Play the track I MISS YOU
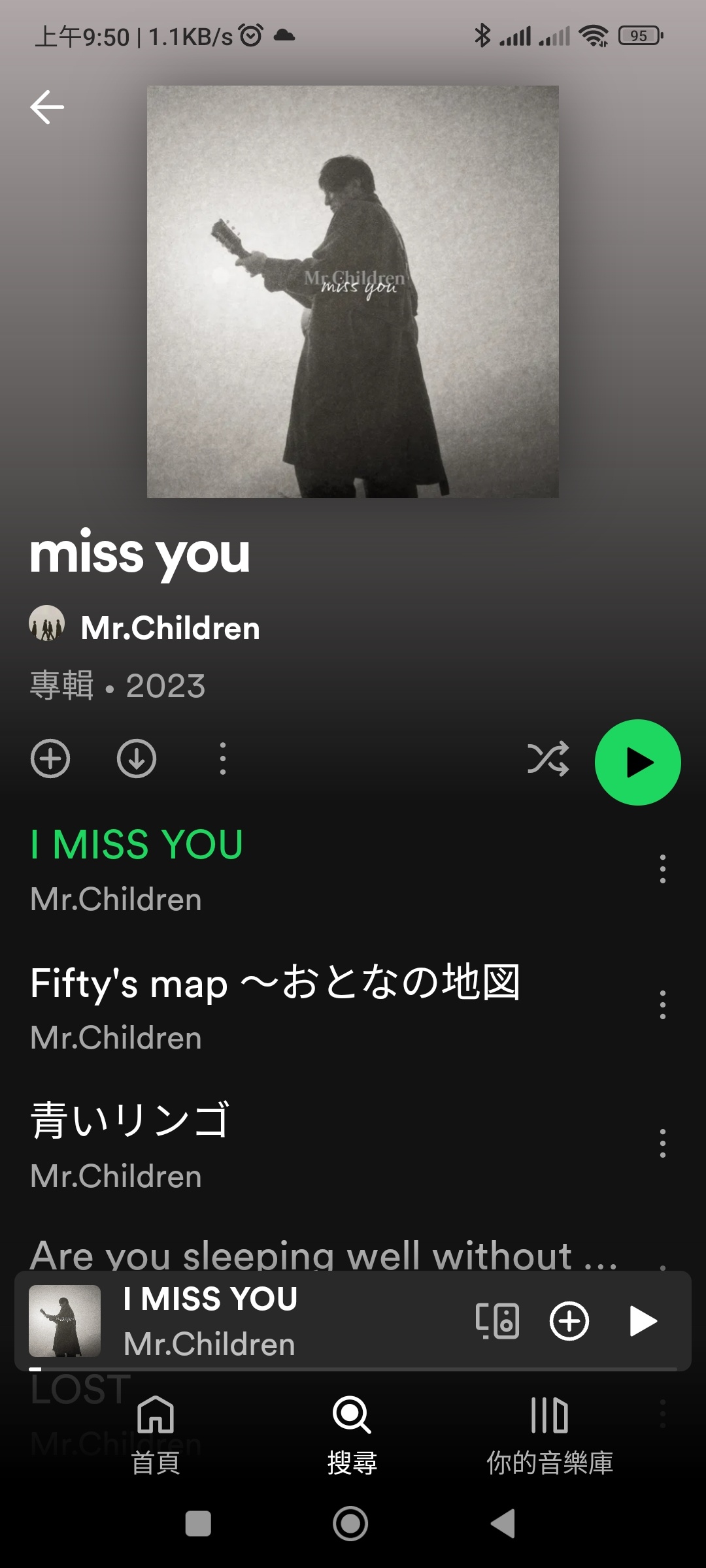This screenshot has height=1568, width=706. (261, 869)
